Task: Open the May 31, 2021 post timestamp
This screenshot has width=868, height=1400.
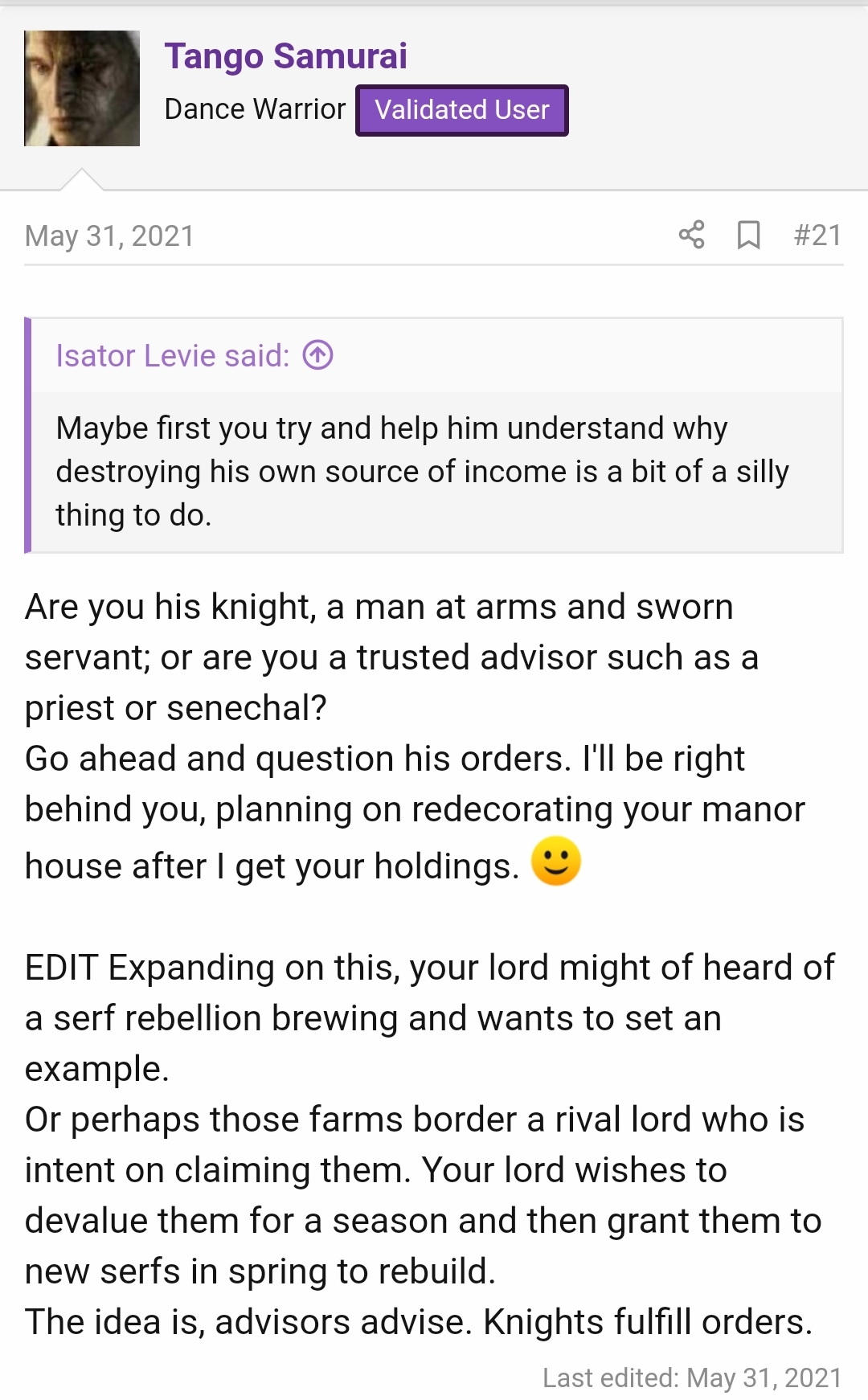Action: point(109,235)
